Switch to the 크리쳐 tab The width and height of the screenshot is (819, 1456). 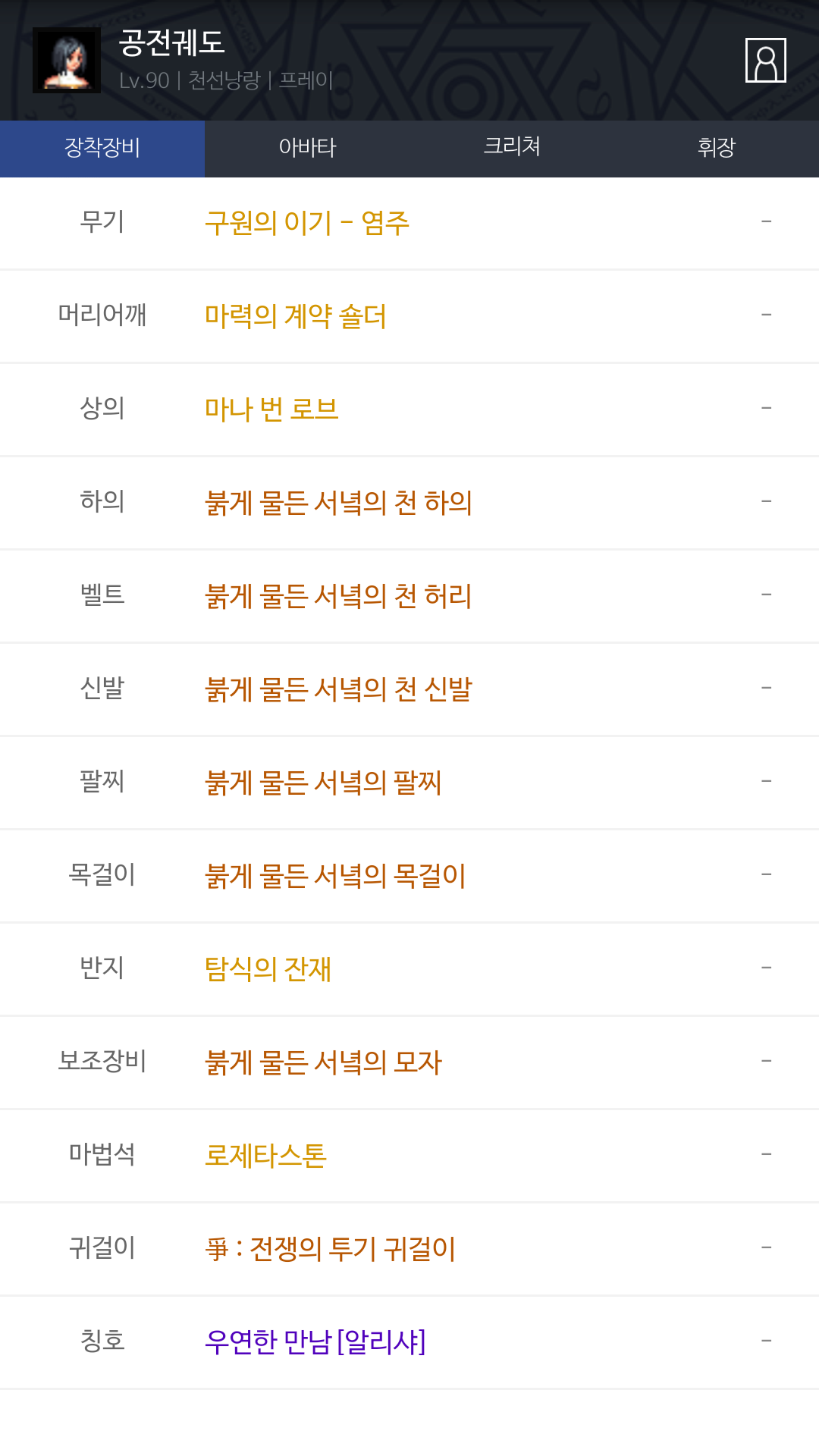[x=512, y=147]
